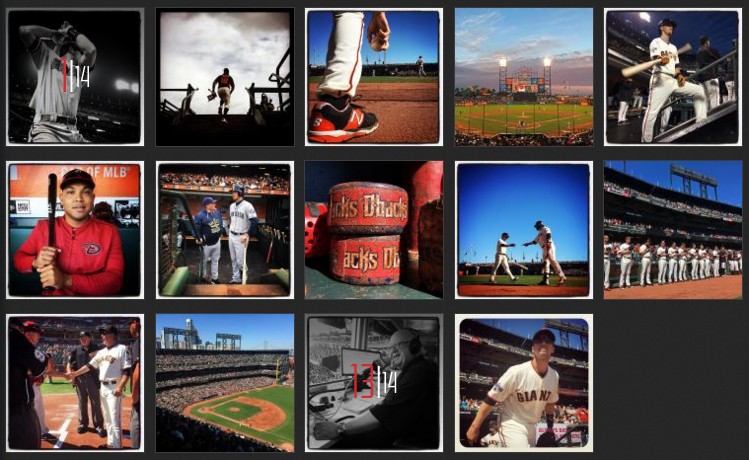Screen dimensions: 749x460
Task: Tap the red Dbacks bat weights photo
Action: click(x=374, y=230)
